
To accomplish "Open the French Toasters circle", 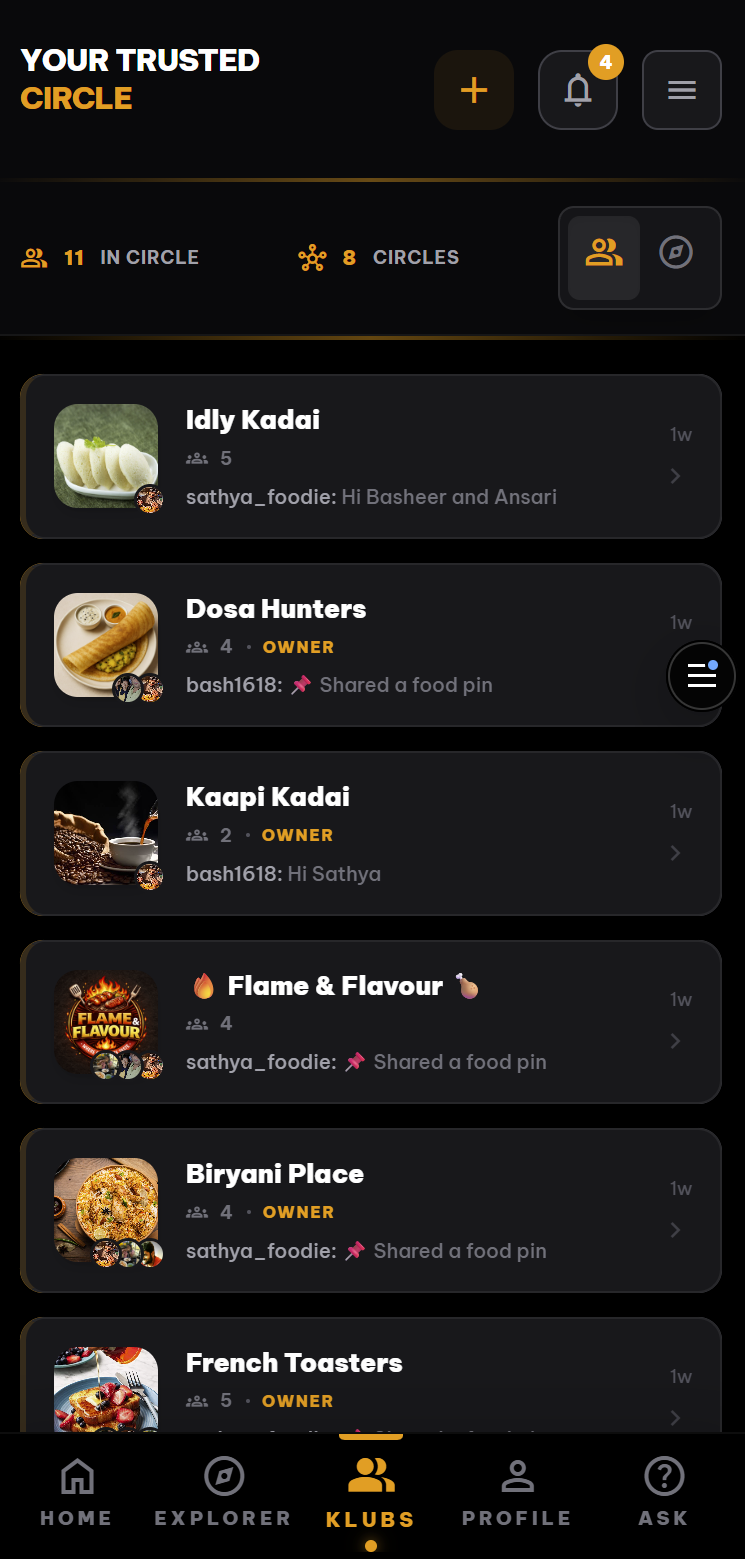I will click(370, 1380).
